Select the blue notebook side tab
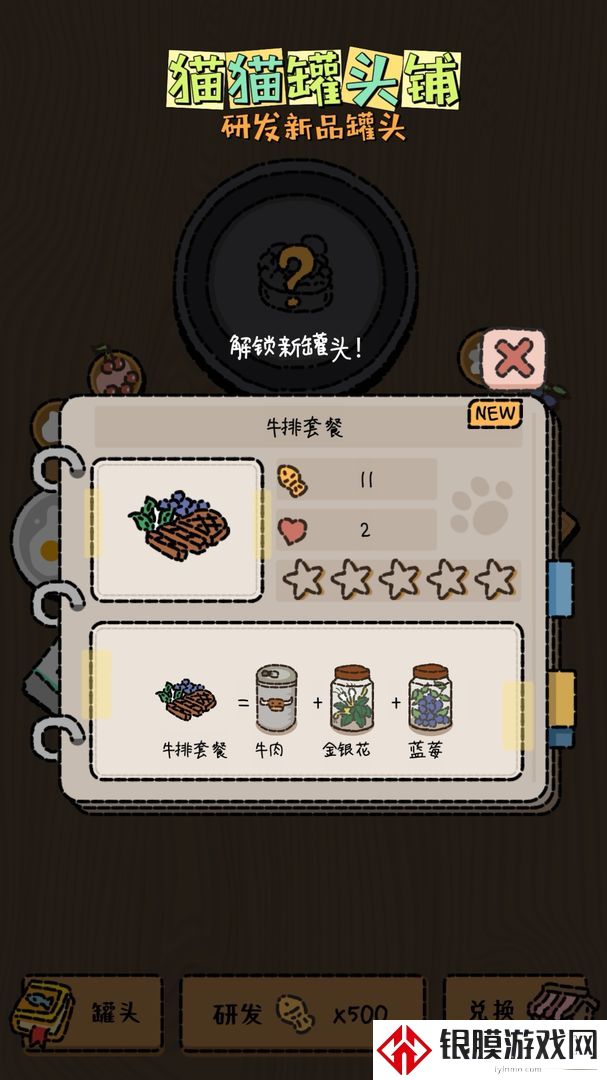 (561, 586)
